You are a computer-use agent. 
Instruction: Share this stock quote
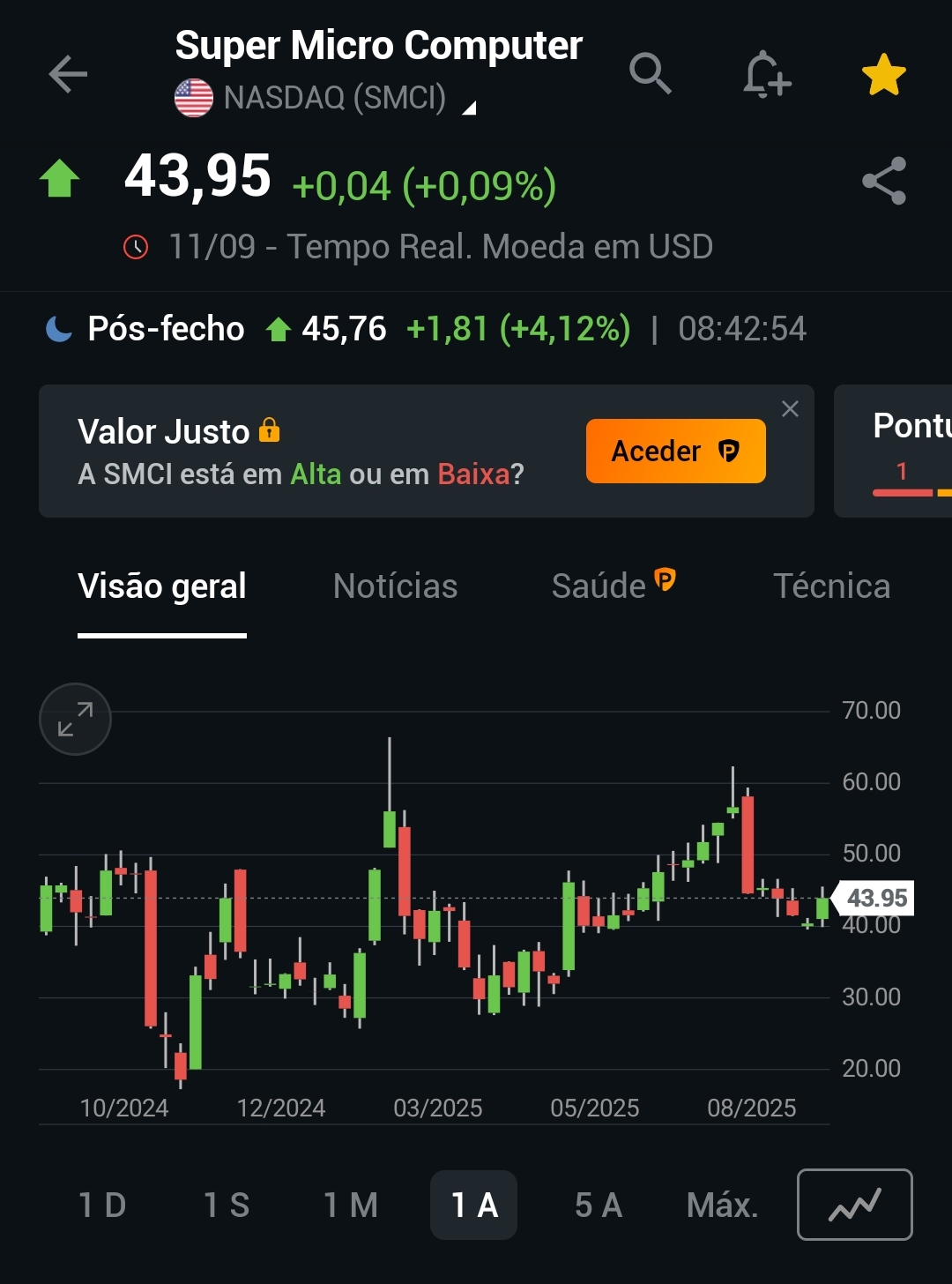(x=884, y=181)
